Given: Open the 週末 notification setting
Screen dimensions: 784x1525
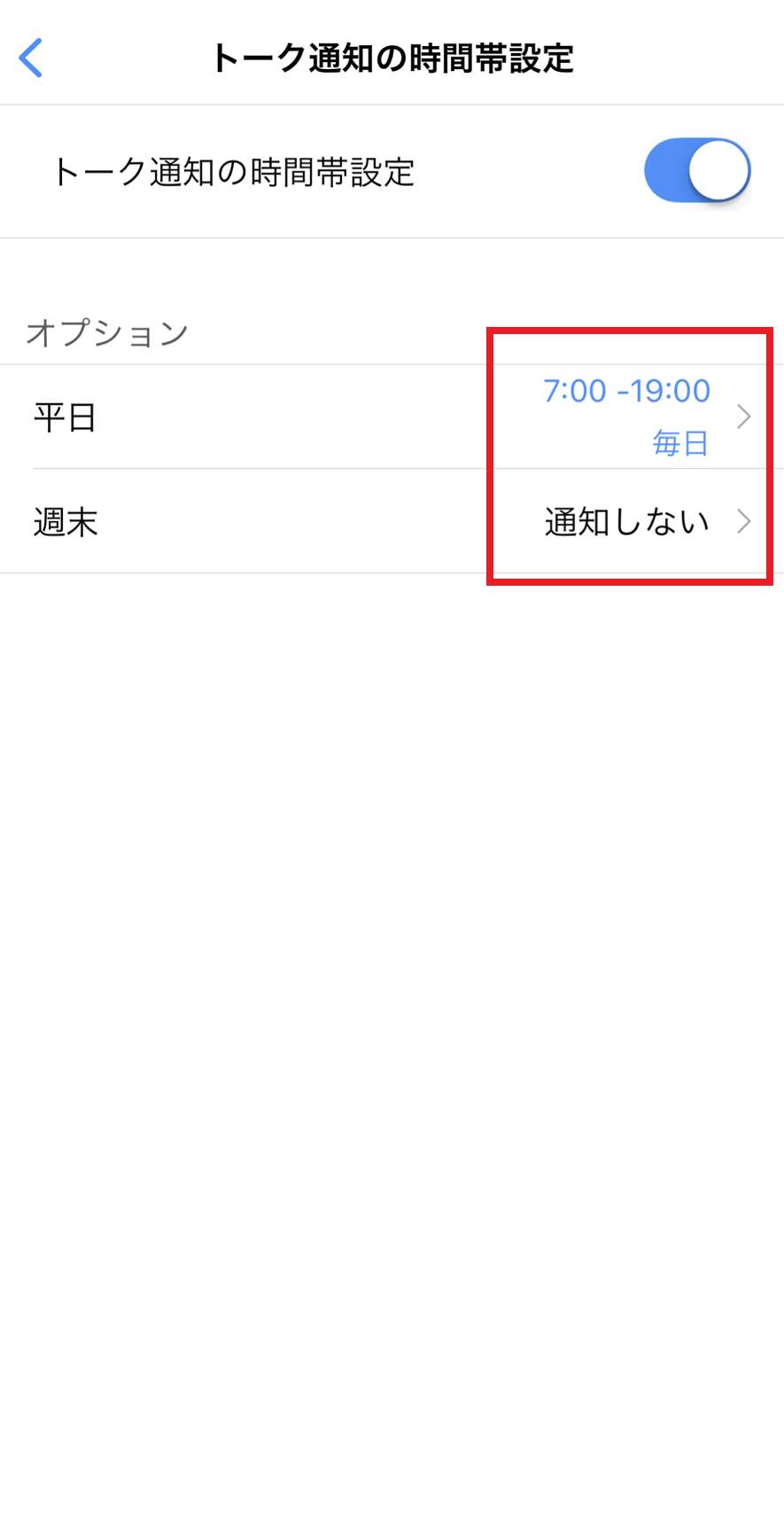Looking at the screenshot, I should [392, 522].
